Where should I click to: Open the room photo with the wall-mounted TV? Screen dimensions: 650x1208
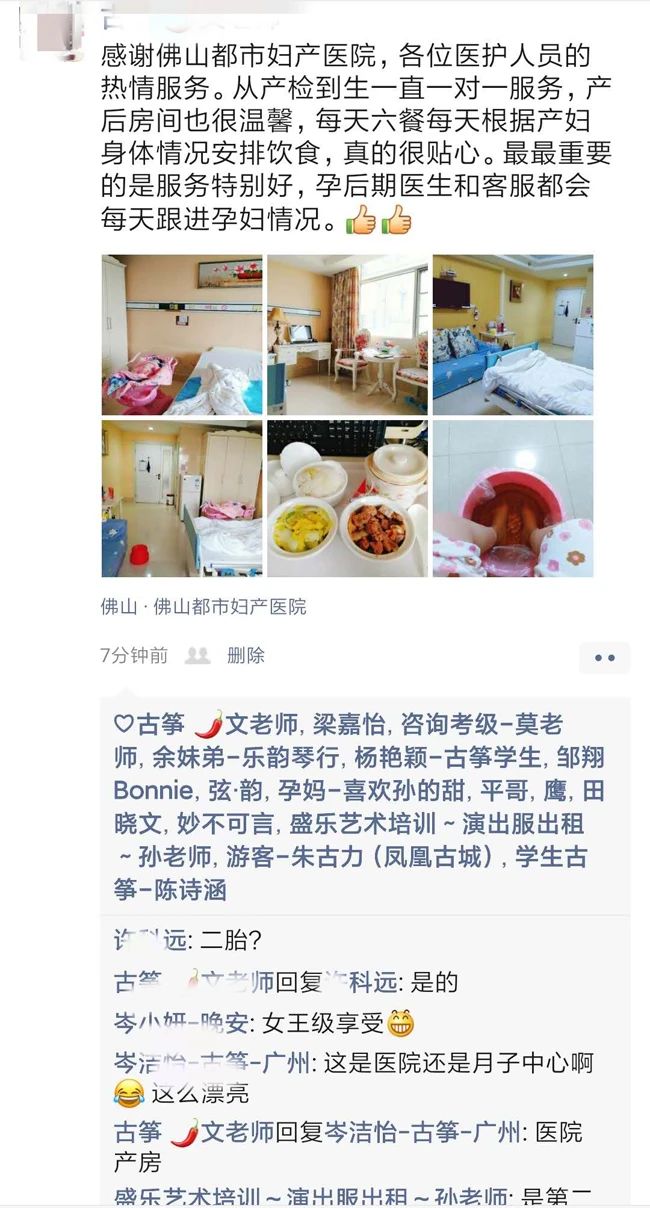(x=512, y=334)
